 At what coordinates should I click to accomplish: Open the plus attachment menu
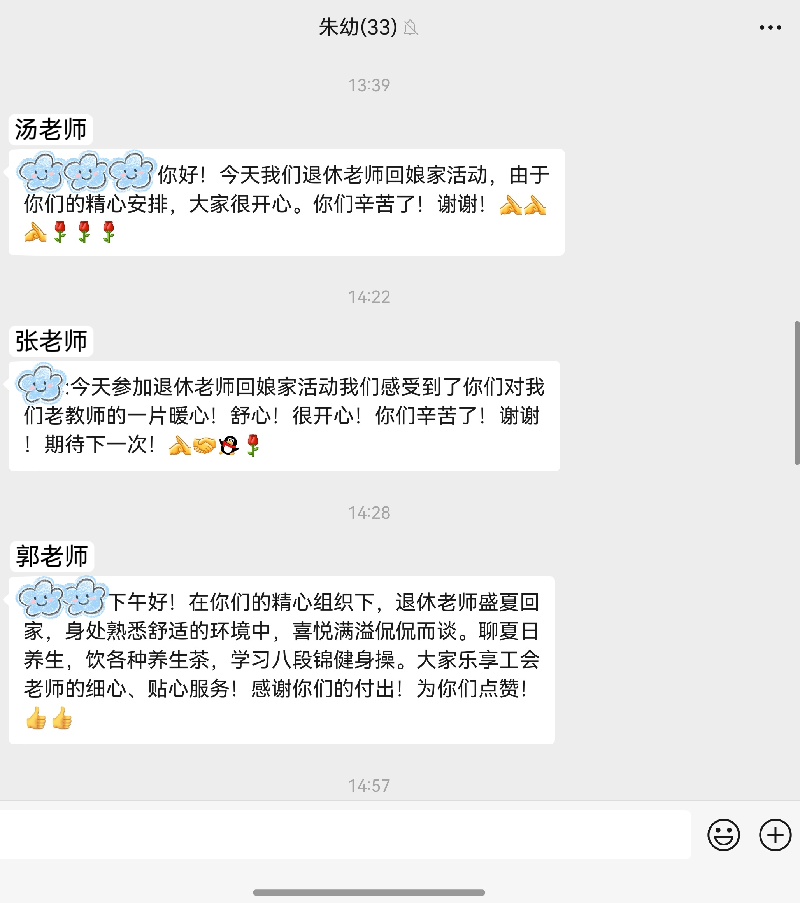click(x=775, y=835)
